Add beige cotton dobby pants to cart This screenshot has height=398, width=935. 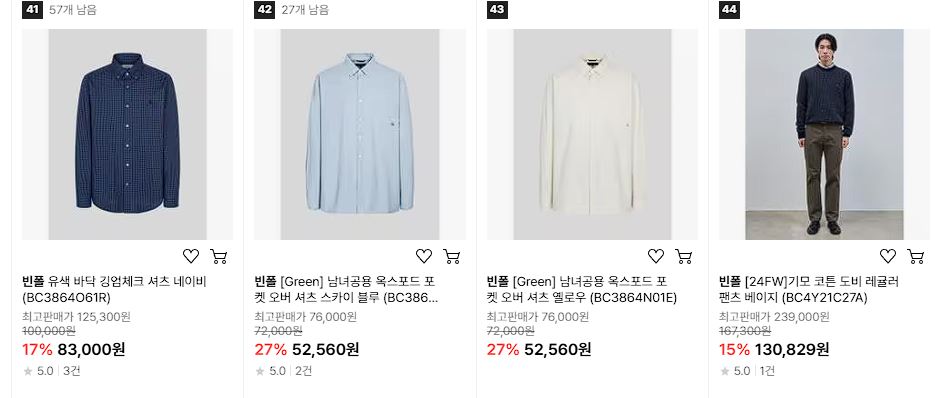point(916,257)
